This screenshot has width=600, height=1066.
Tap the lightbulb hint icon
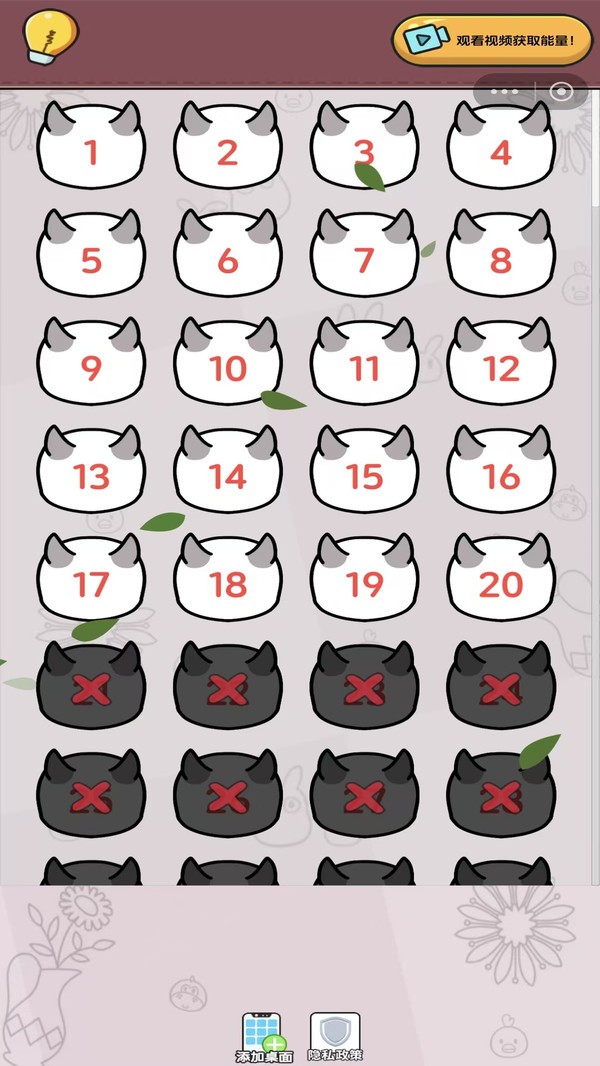point(50,36)
